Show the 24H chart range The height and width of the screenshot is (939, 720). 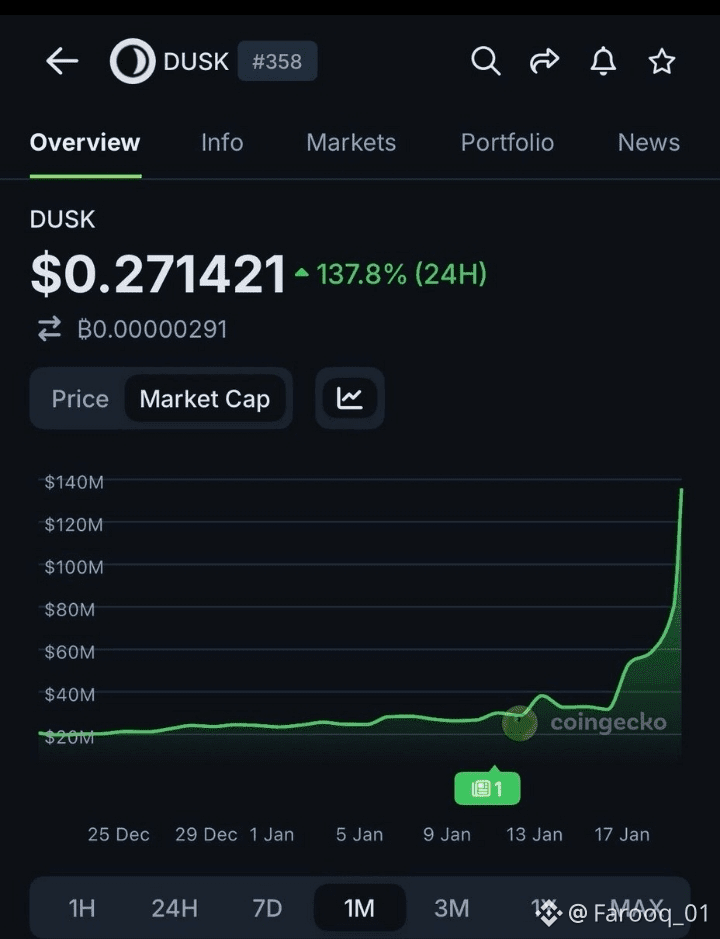point(174,908)
